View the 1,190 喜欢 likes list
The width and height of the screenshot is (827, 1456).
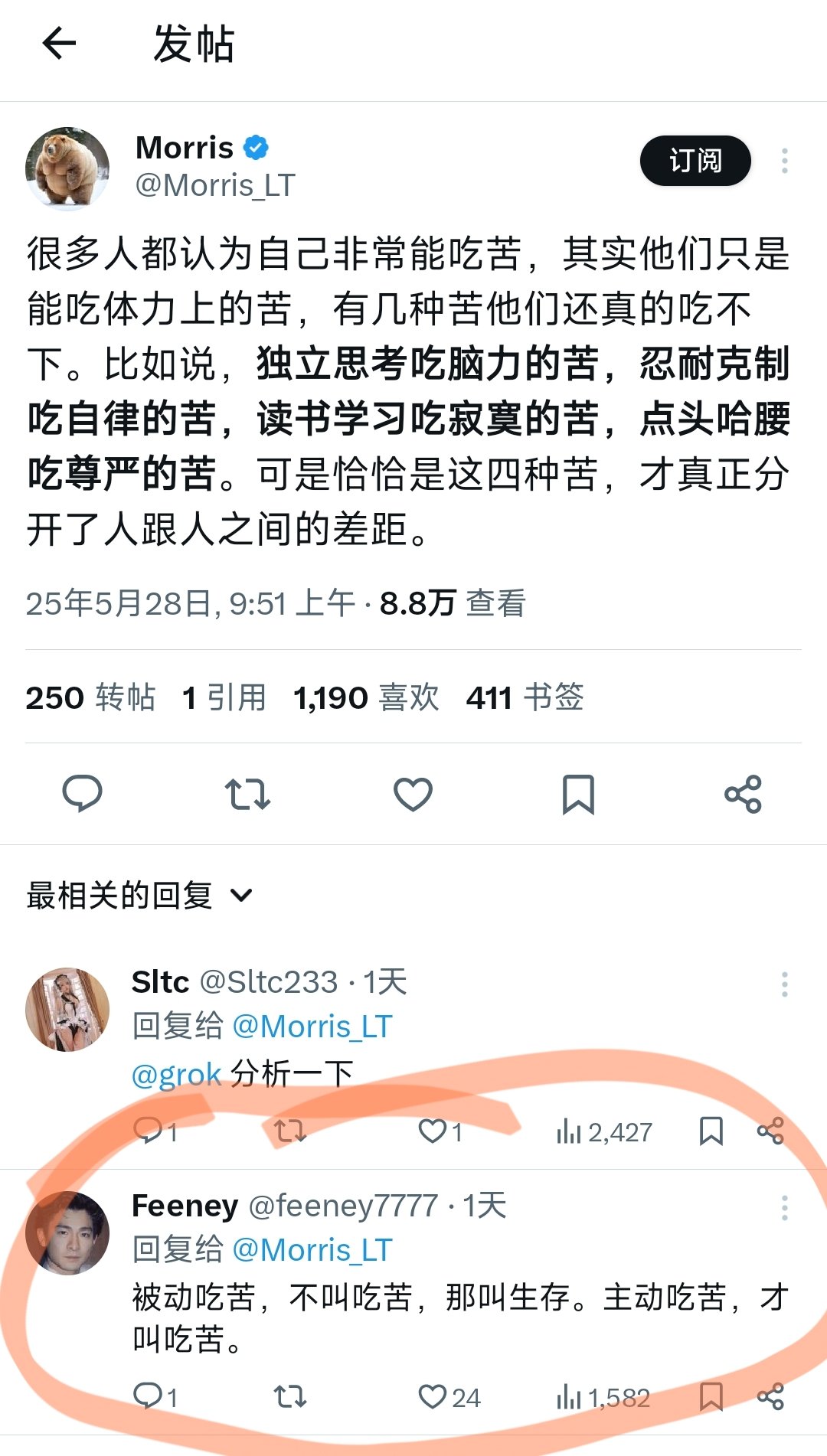366,697
